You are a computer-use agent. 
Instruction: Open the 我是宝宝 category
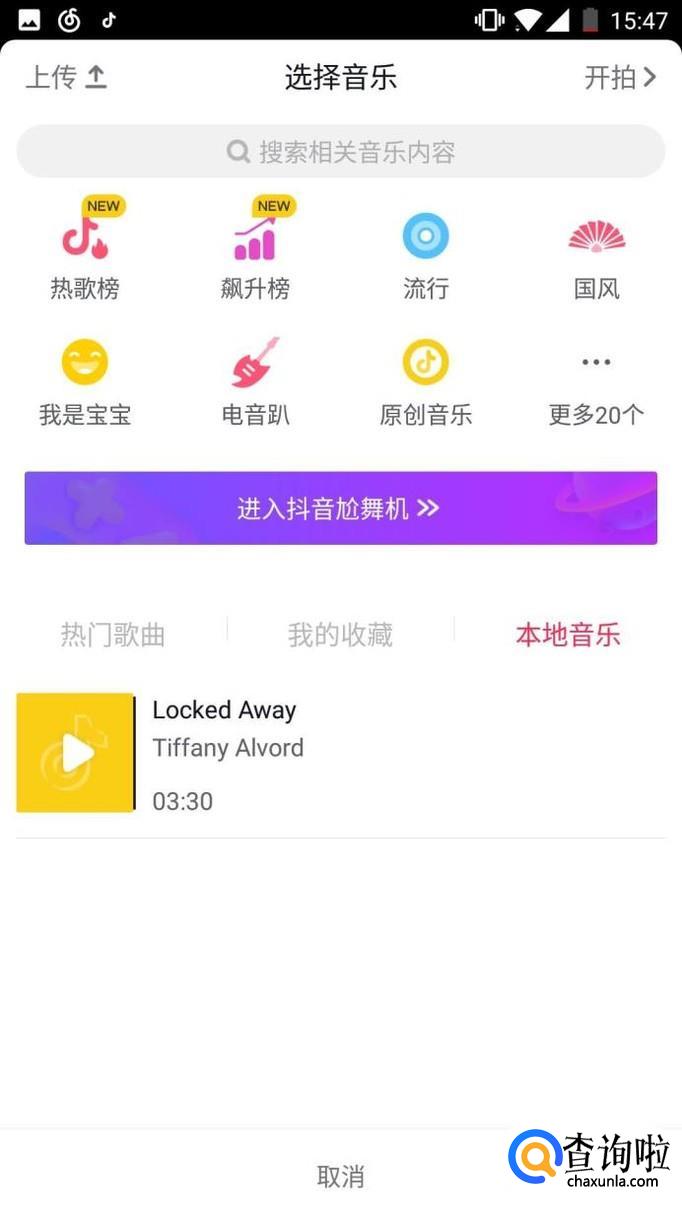point(85,379)
